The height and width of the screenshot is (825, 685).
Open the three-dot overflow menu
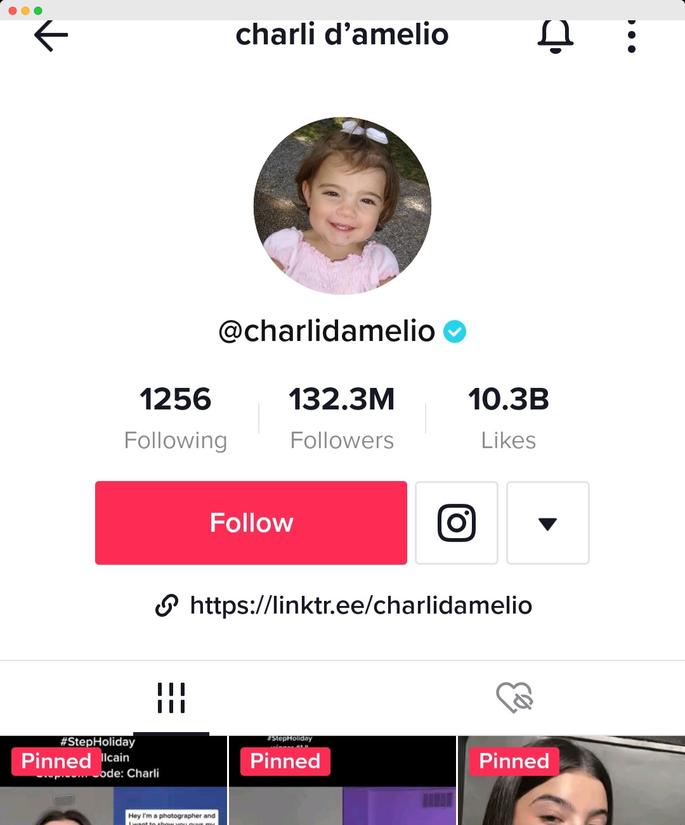pos(631,36)
